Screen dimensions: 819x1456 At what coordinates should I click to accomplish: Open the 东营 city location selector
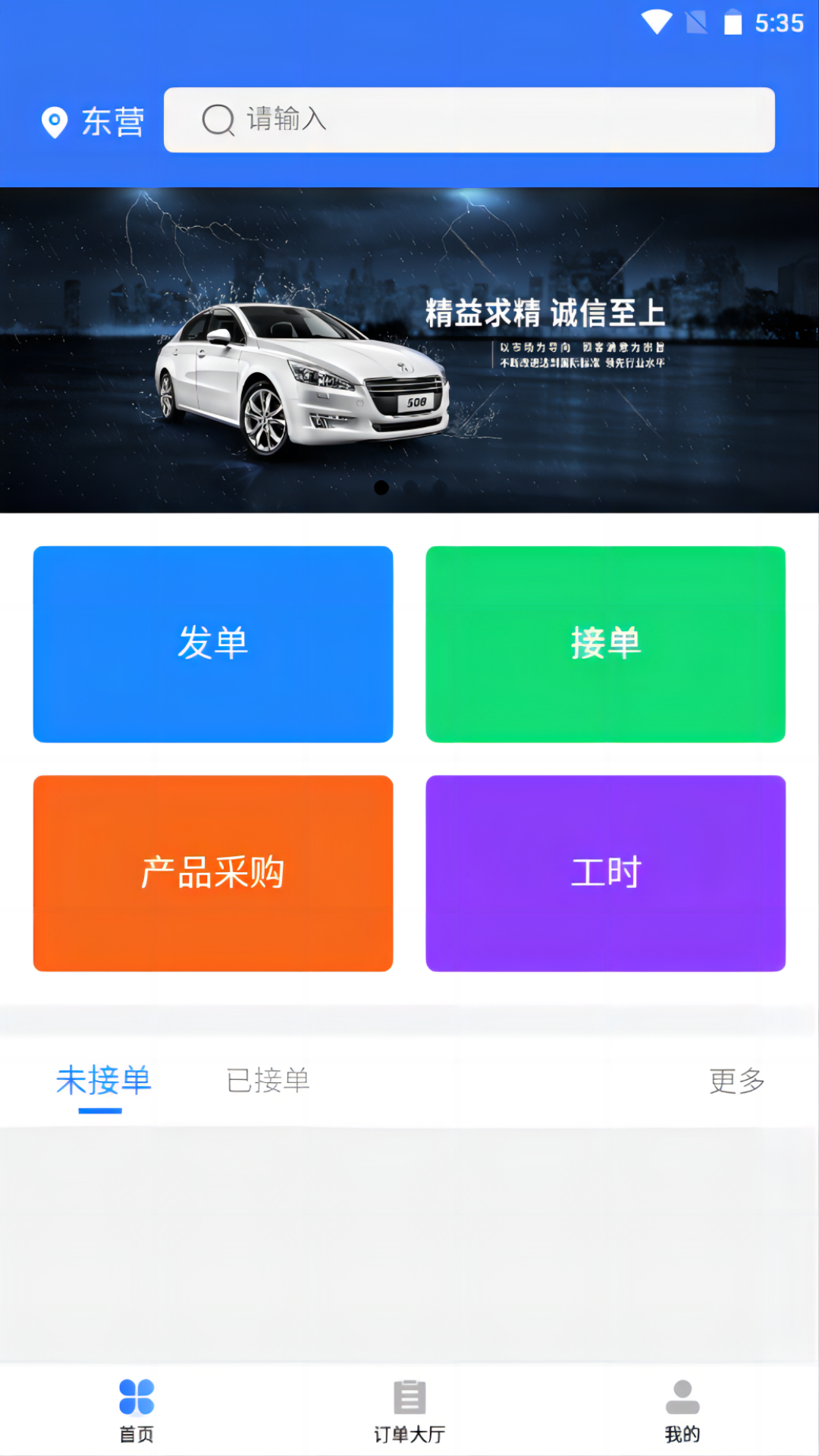[94, 121]
